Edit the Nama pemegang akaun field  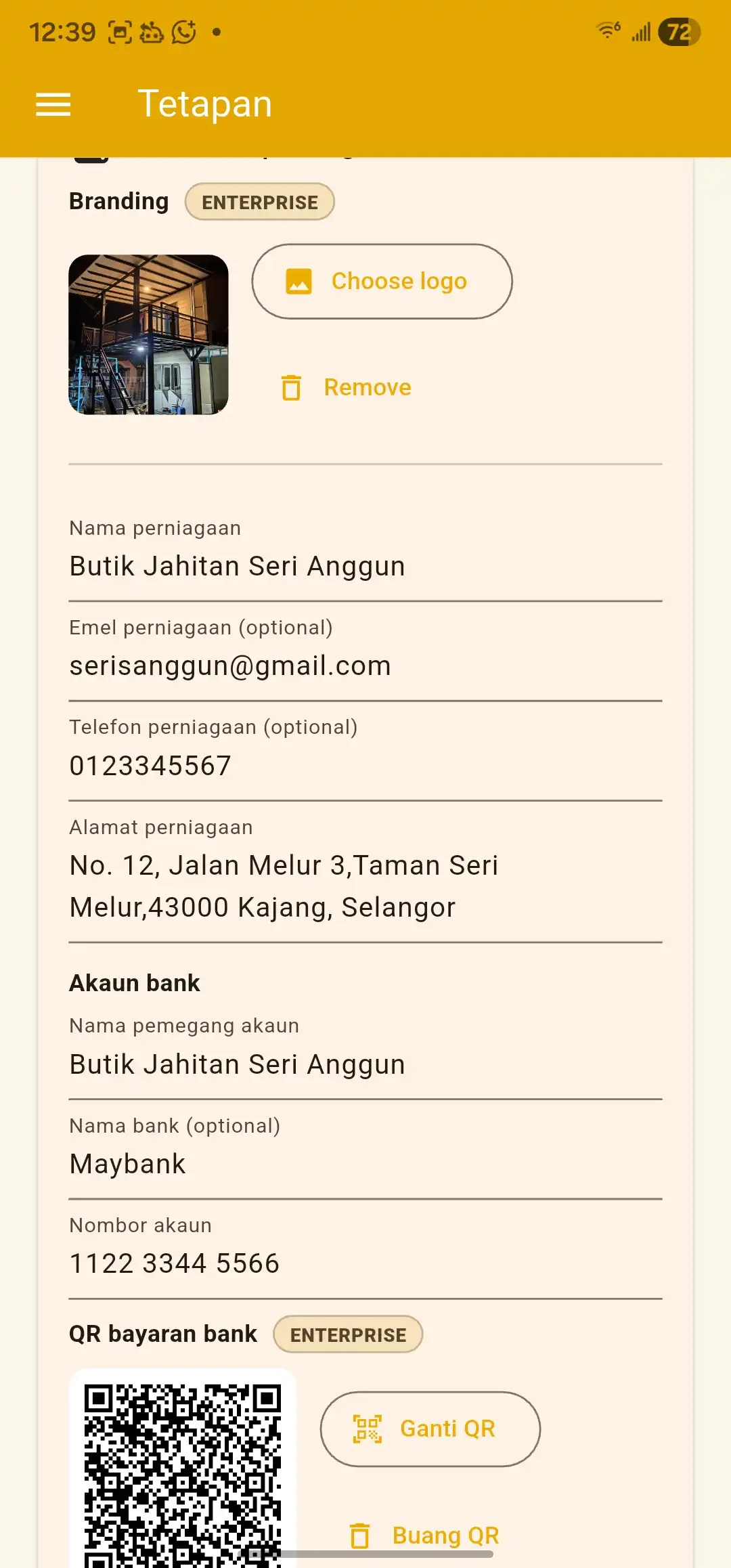(x=364, y=1064)
